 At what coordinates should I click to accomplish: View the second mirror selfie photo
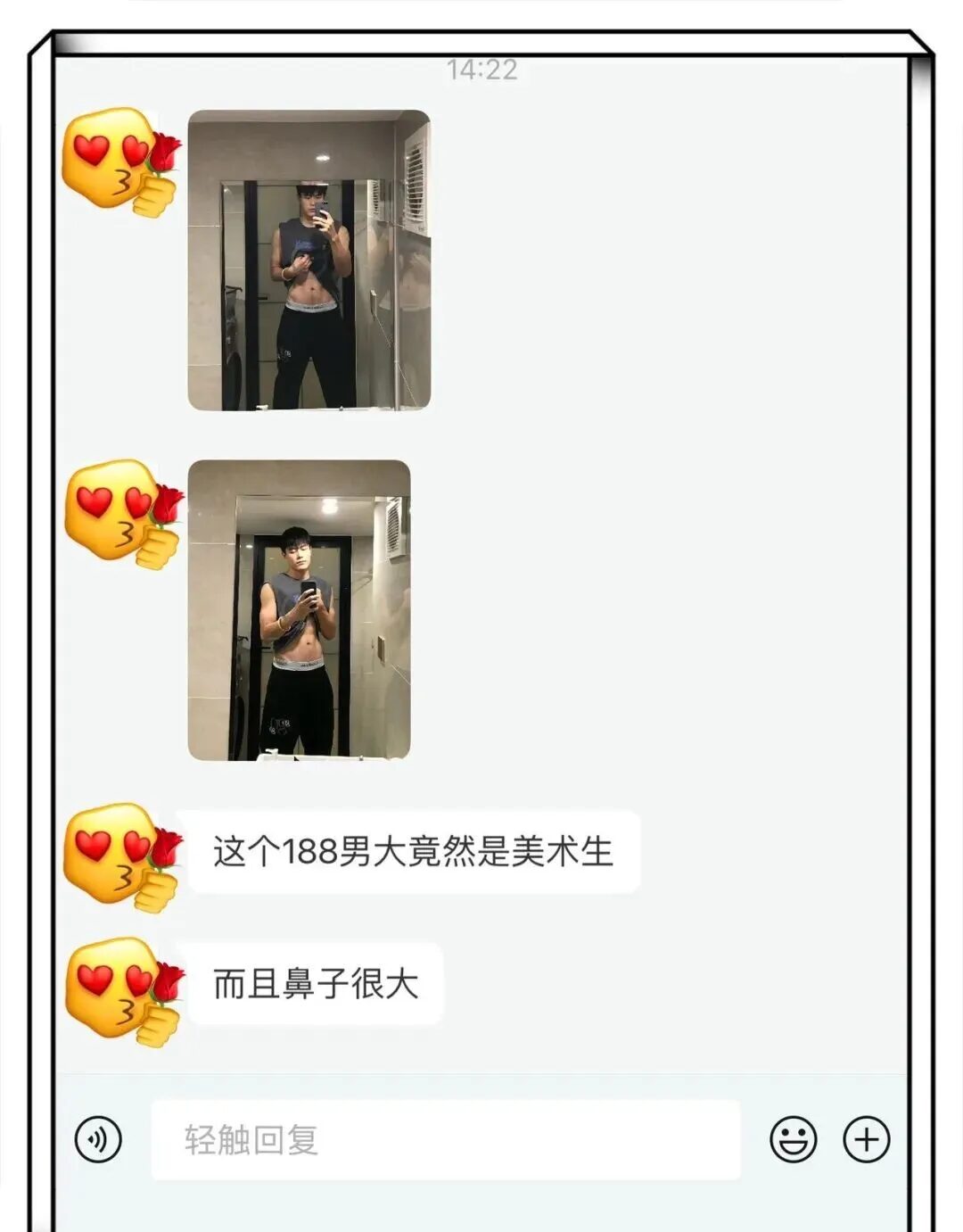[299, 610]
